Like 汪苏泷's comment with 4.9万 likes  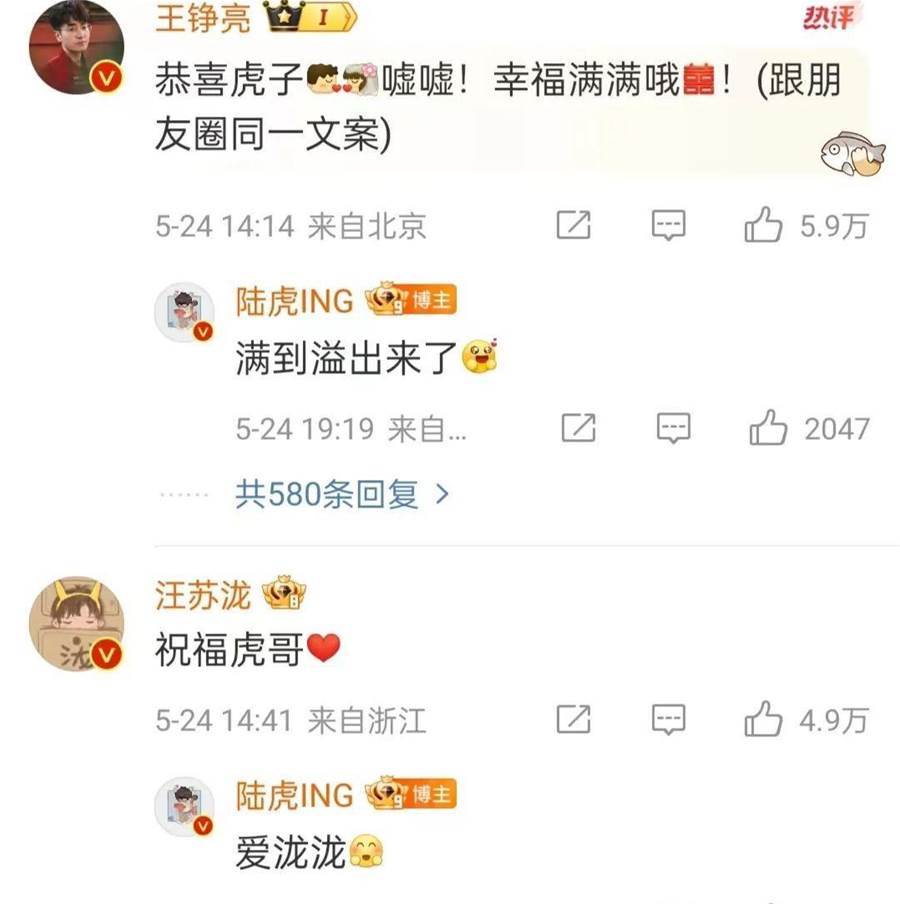(764, 719)
